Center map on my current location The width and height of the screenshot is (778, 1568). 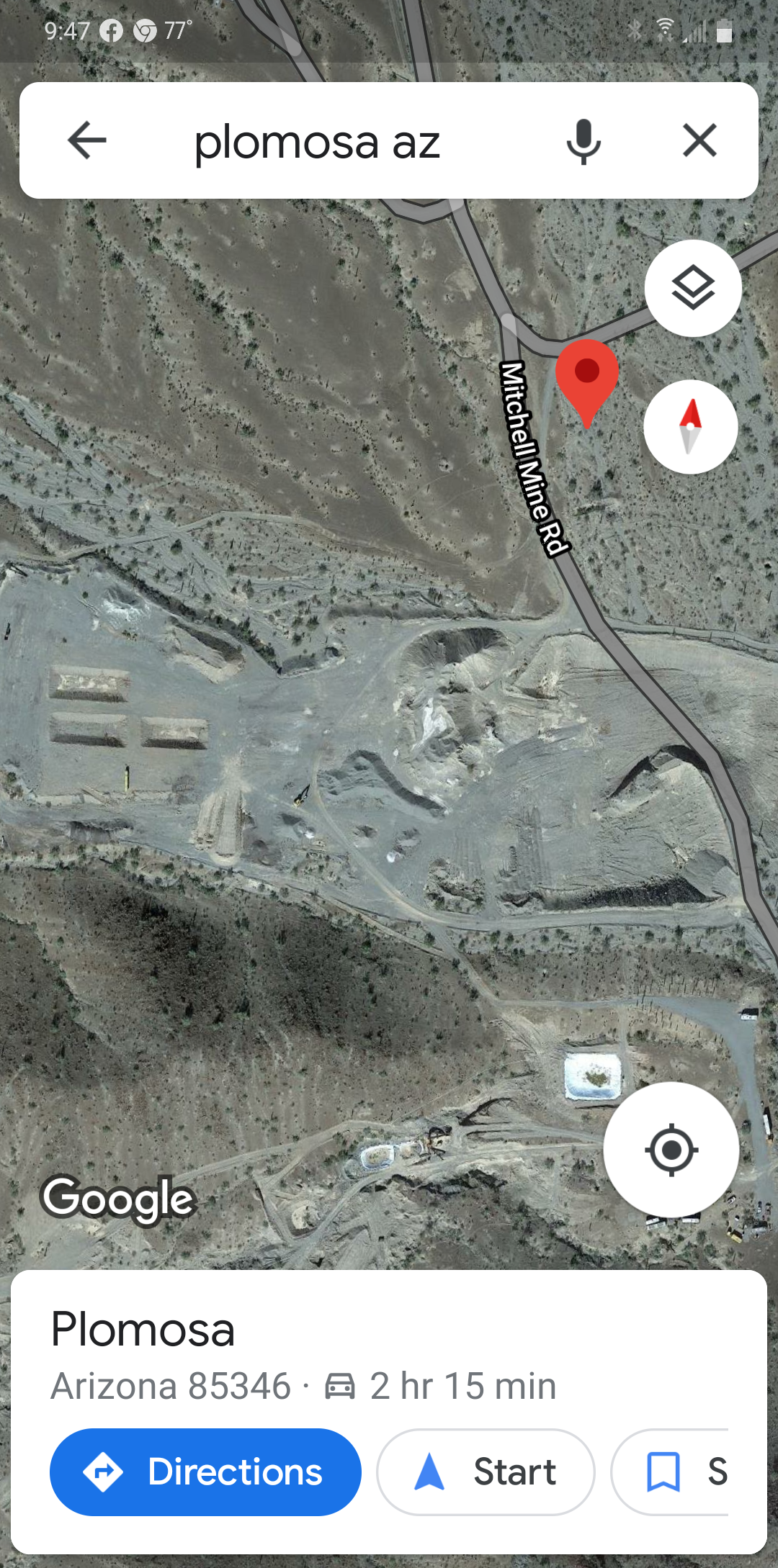click(x=671, y=1150)
